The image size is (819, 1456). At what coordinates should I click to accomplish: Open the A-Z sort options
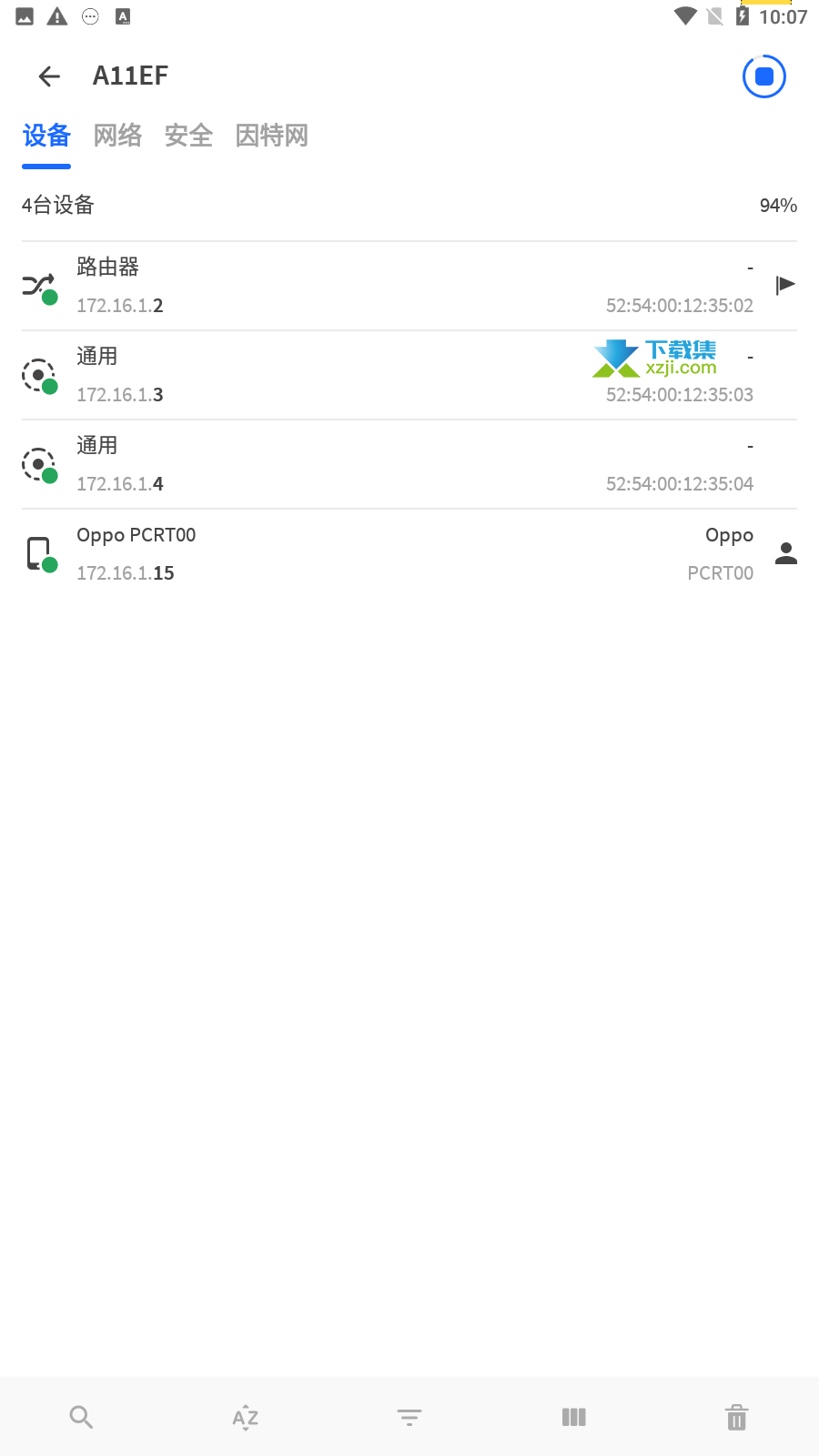point(246,1417)
